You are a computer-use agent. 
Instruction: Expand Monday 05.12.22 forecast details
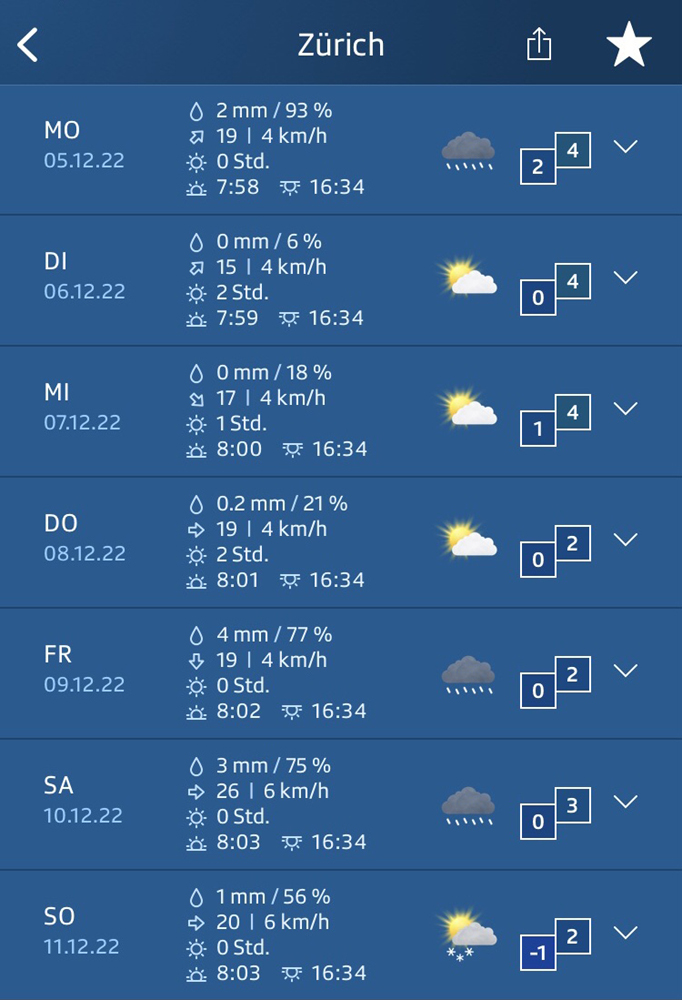point(625,147)
